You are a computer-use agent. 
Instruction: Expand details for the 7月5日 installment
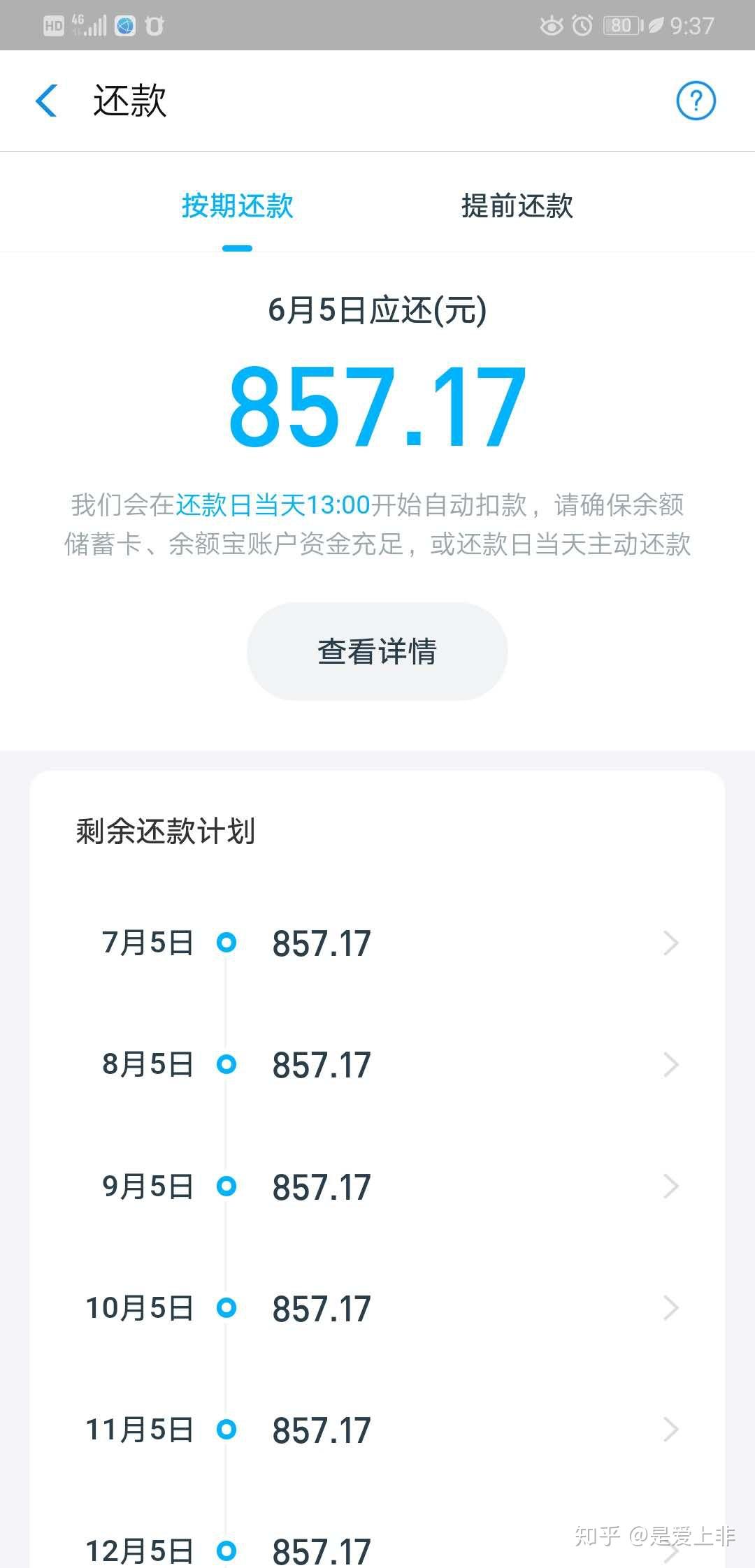670,943
